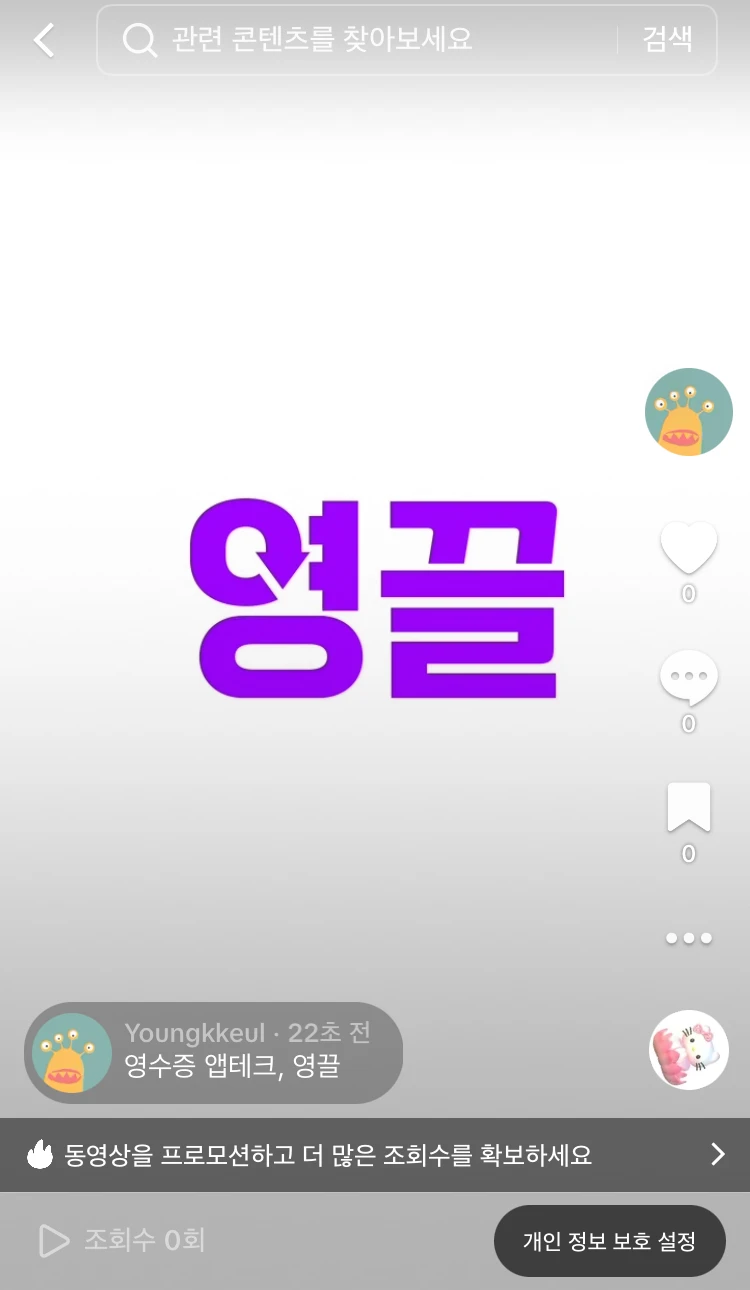Like this video with the heart
Screen dimensions: 750x1290
(688, 548)
